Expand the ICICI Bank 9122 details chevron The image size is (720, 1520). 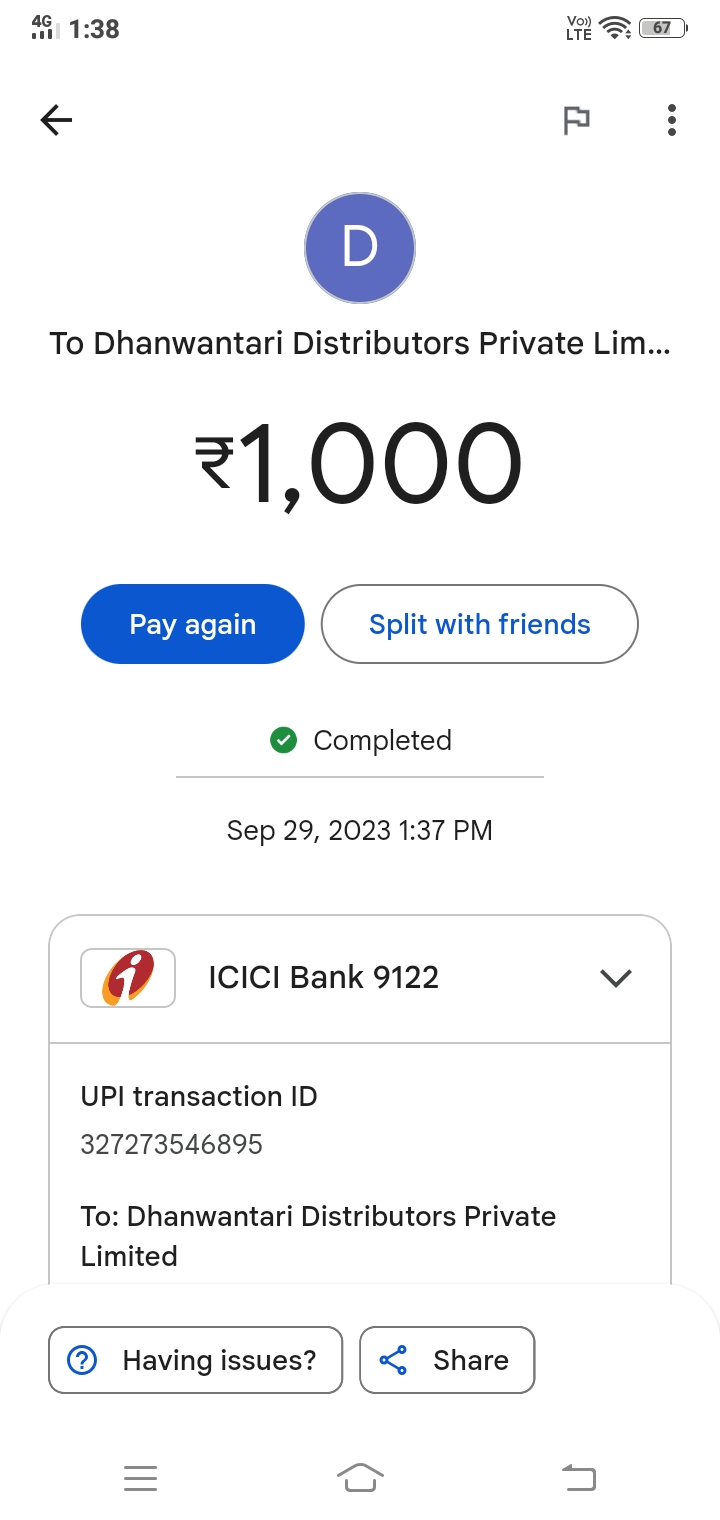[x=616, y=978]
